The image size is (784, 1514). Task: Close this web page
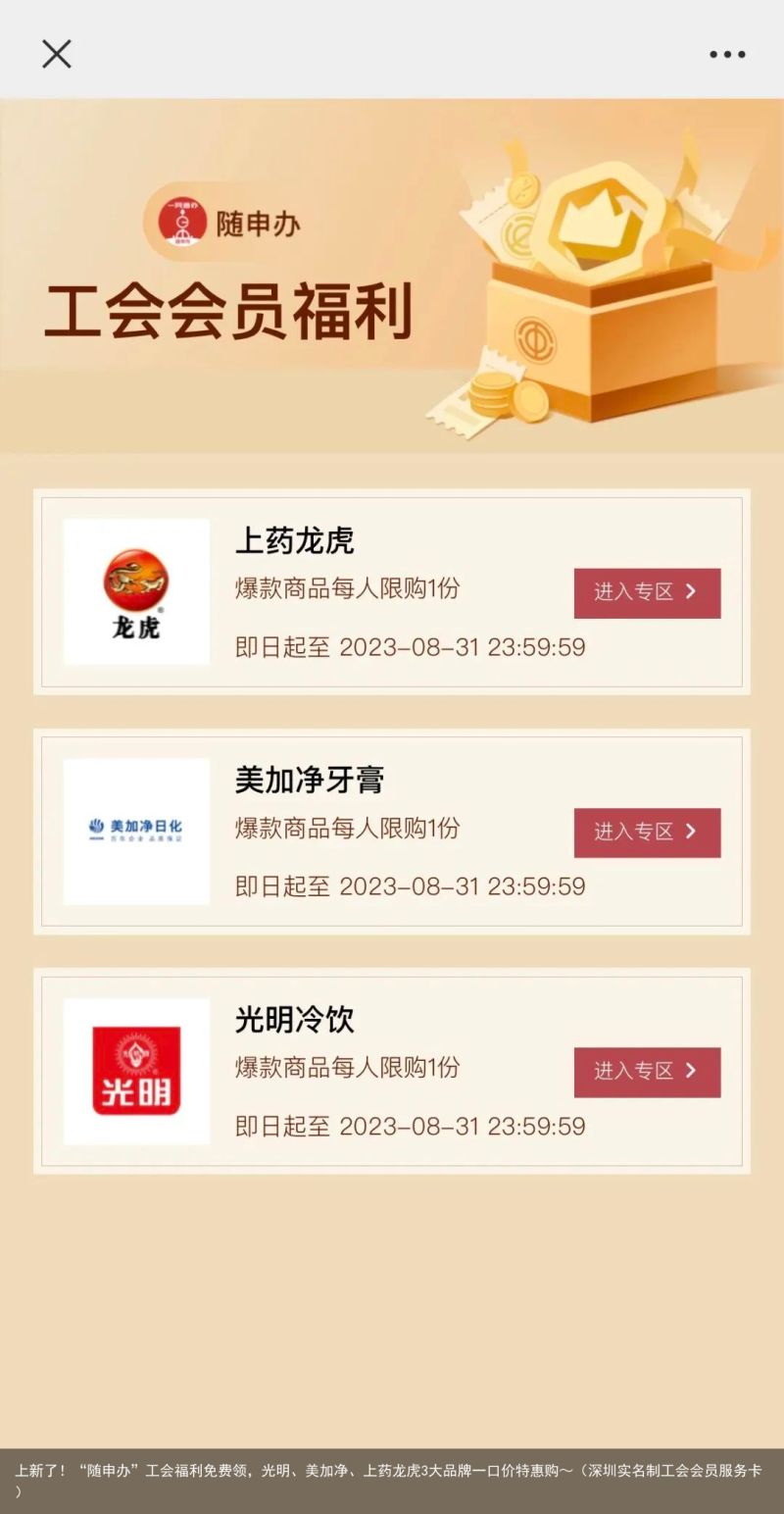click(57, 54)
